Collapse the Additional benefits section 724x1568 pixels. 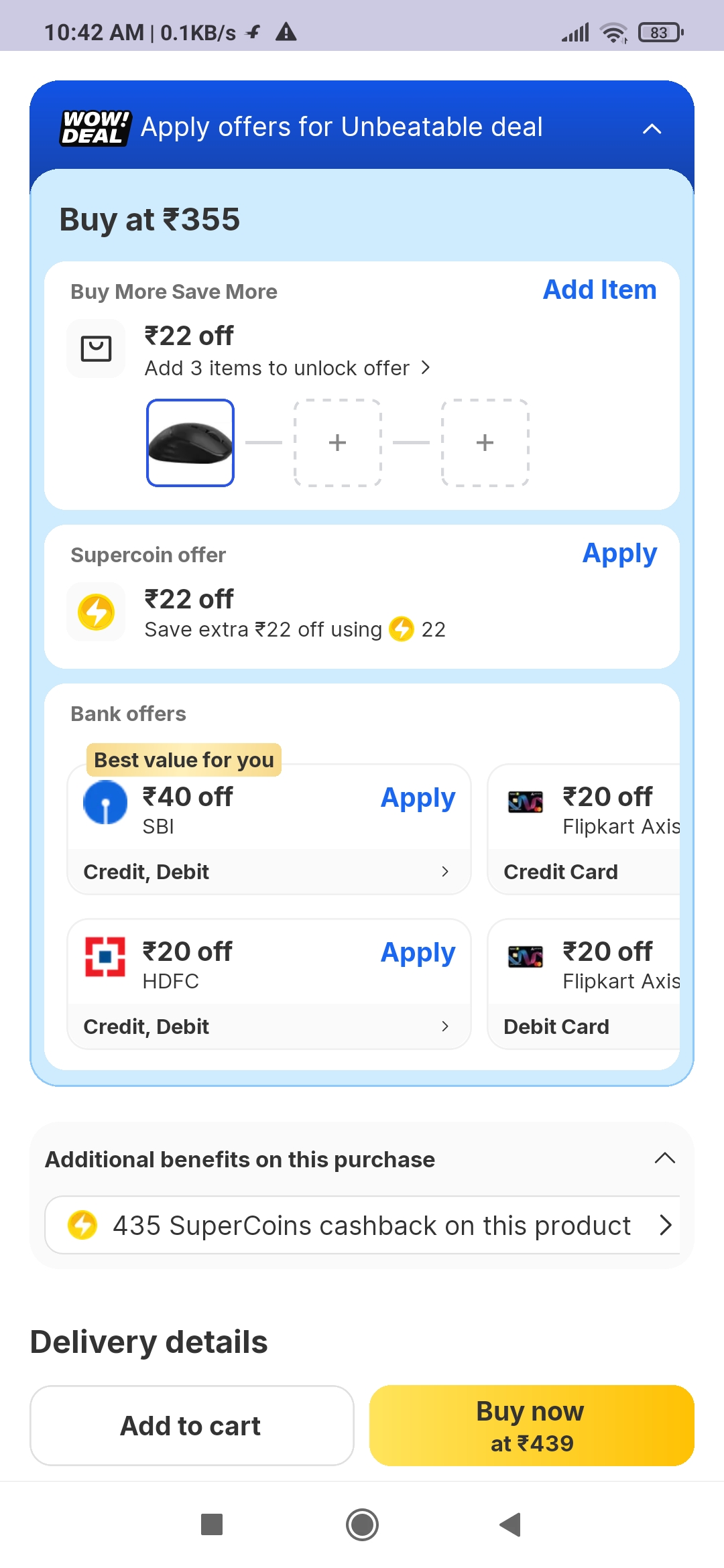click(664, 1159)
